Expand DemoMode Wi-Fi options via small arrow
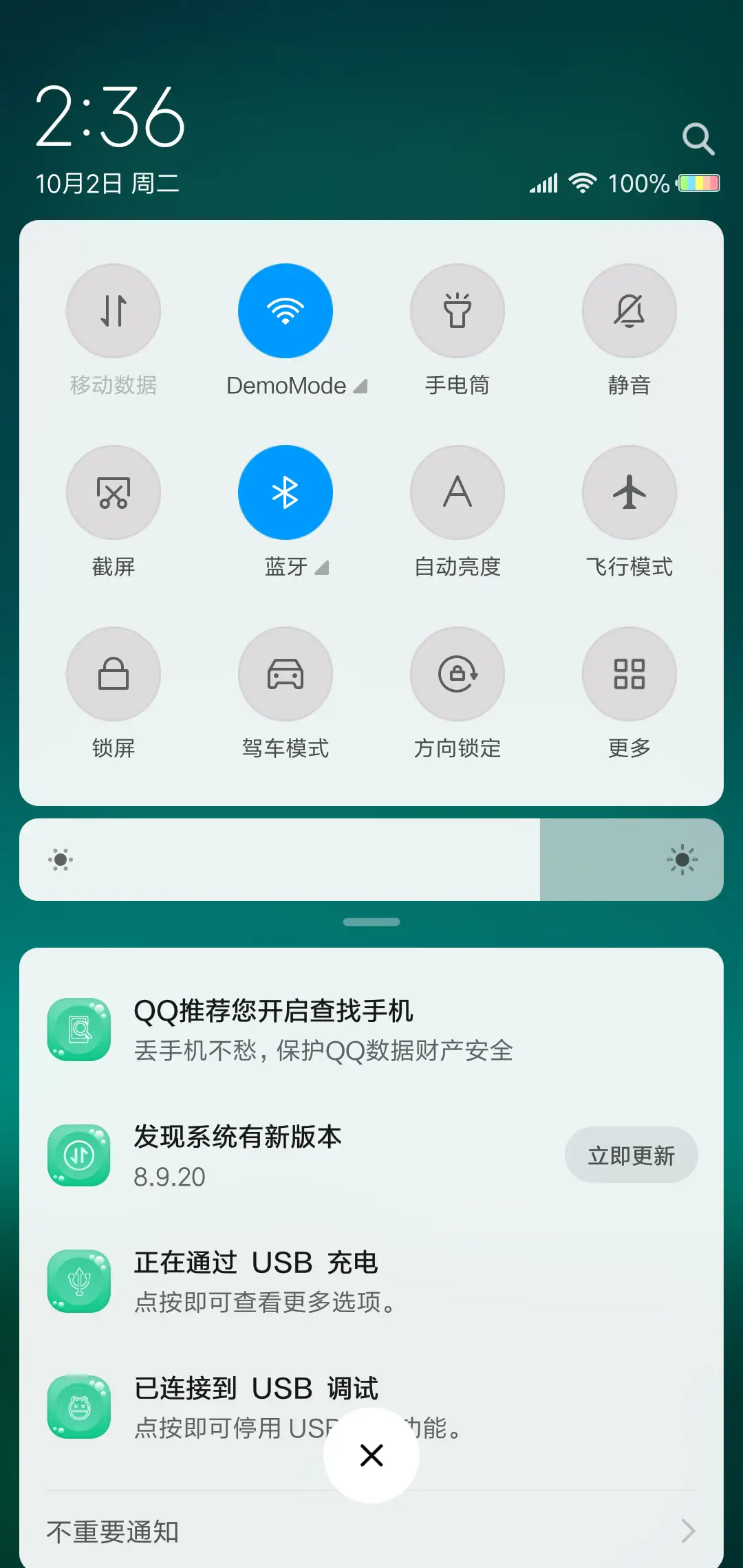Screen dimensions: 743x1568 [x=360, y=386]
